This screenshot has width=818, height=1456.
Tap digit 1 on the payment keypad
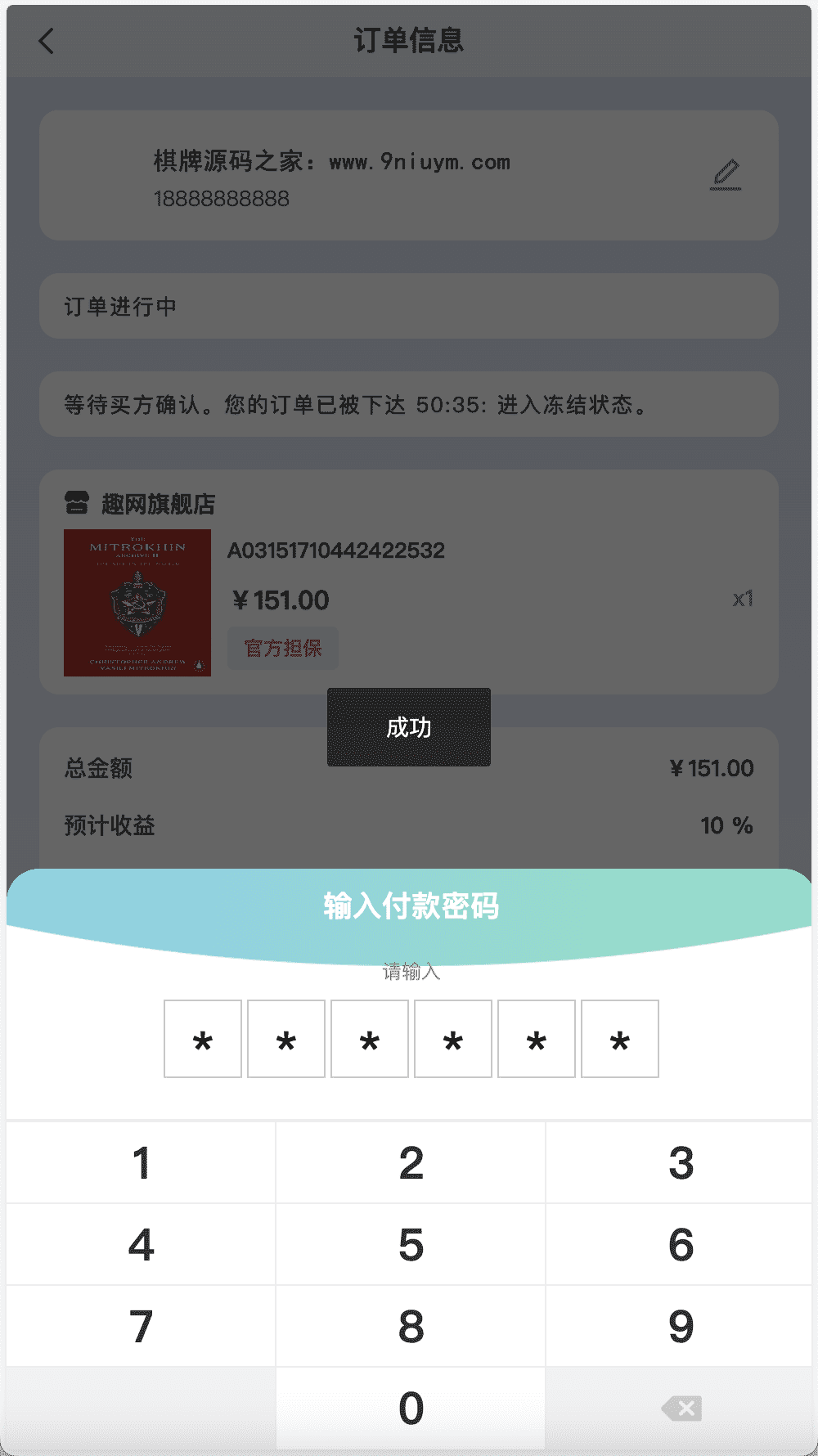[x=141, y=1162]
